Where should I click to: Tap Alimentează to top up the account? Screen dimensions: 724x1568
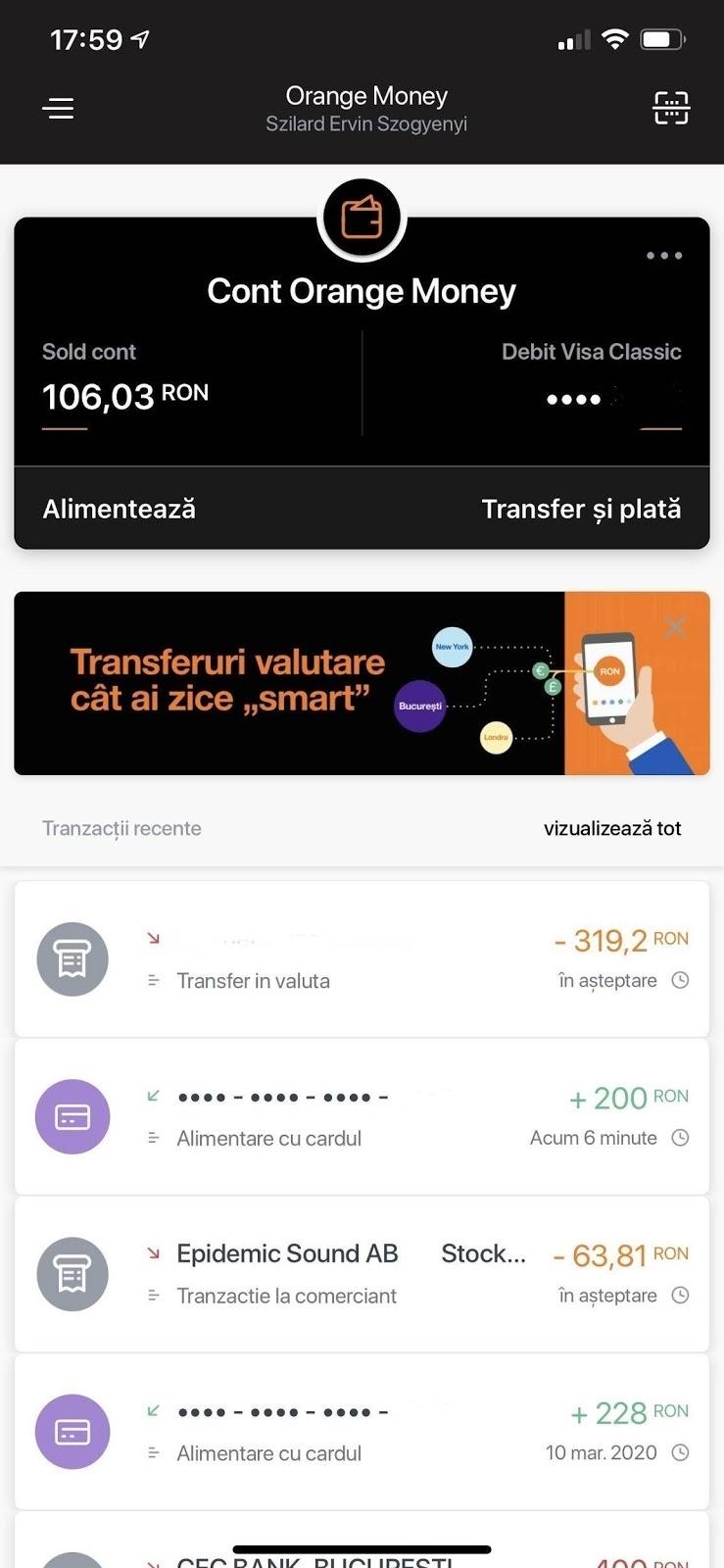point(120,510)
